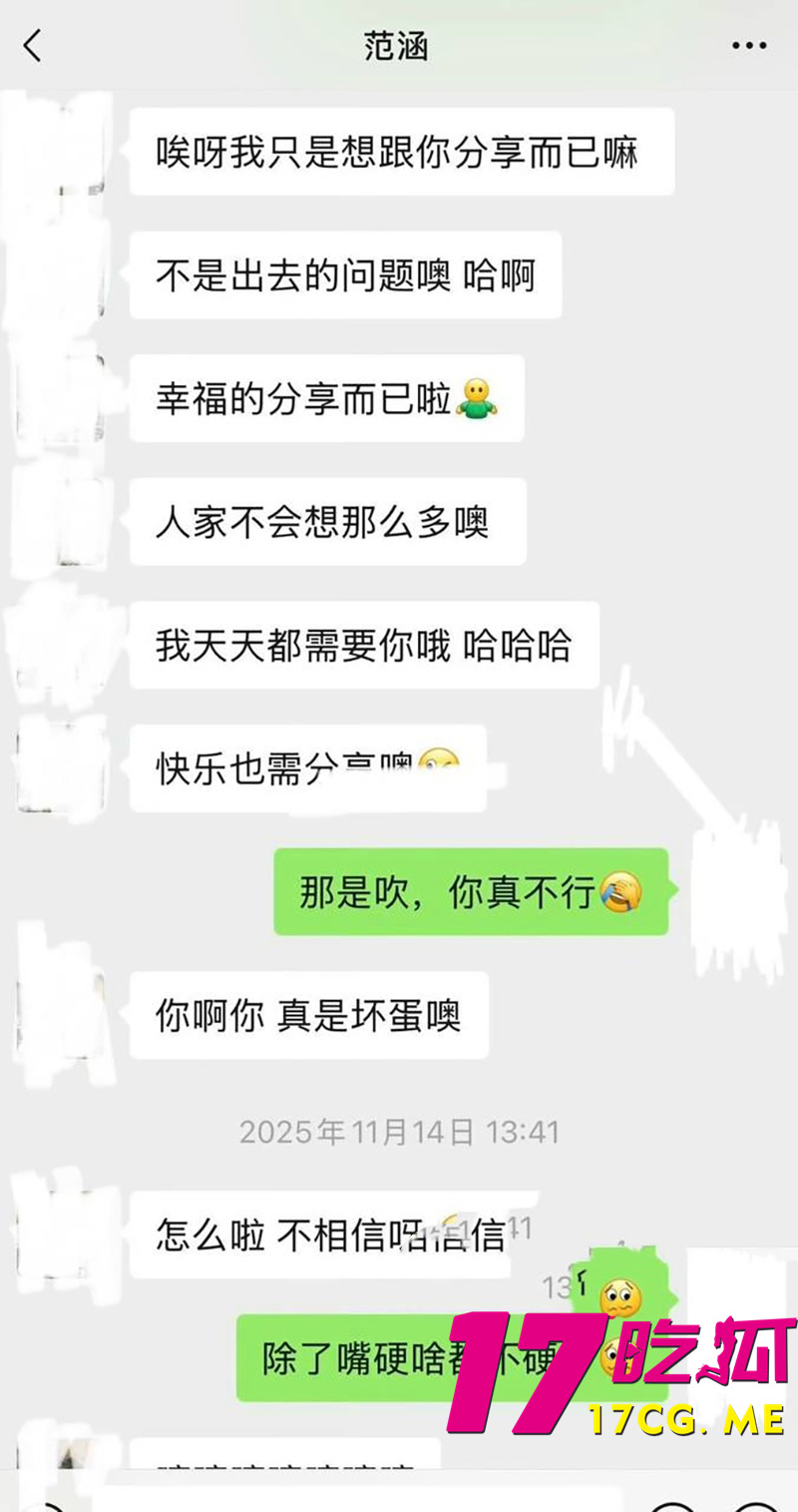Tap the green bubble 除了嘴硬啥都不硬
Image resolution: width=798 pixels, height=1512 pixels.
[x=399, y=1355]
